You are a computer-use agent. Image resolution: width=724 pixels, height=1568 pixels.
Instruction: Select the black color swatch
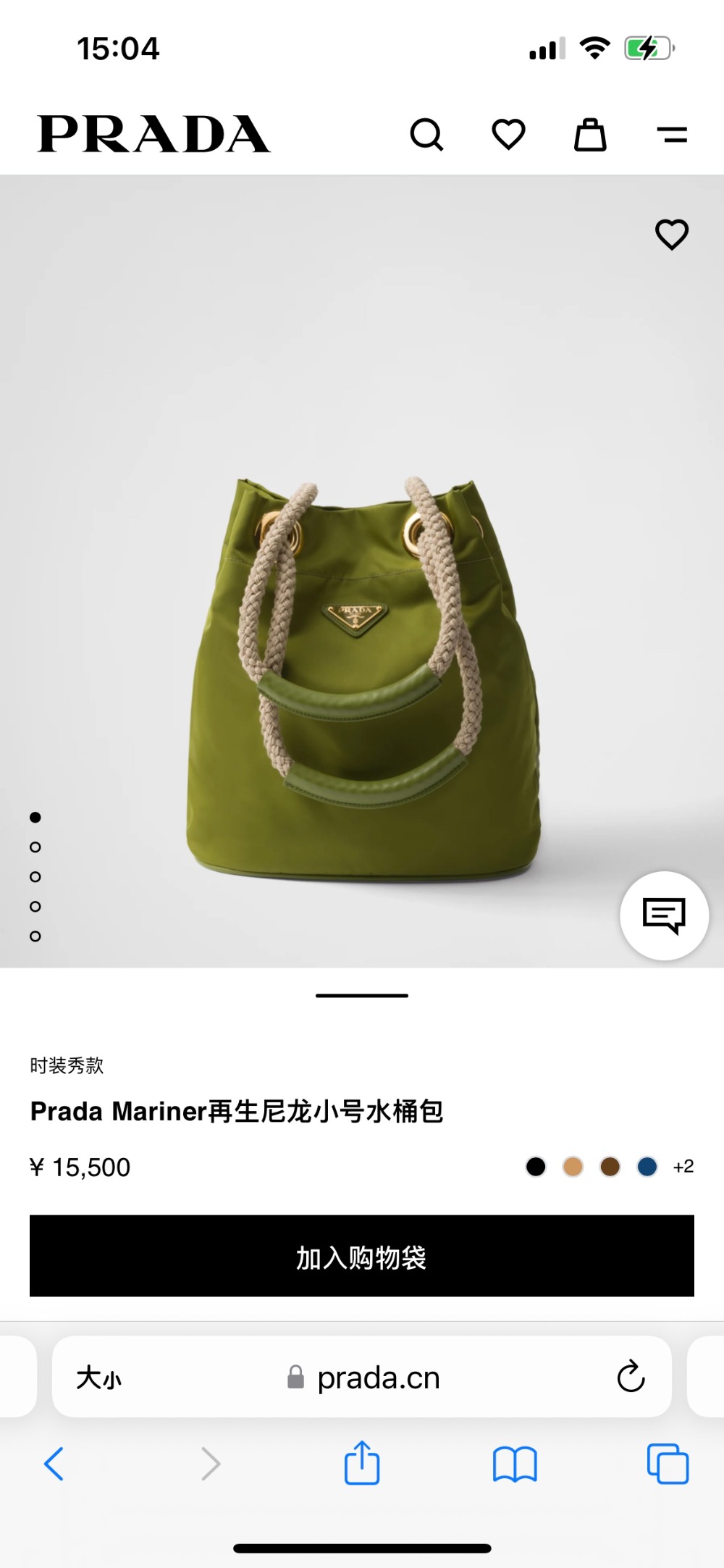536,1167
